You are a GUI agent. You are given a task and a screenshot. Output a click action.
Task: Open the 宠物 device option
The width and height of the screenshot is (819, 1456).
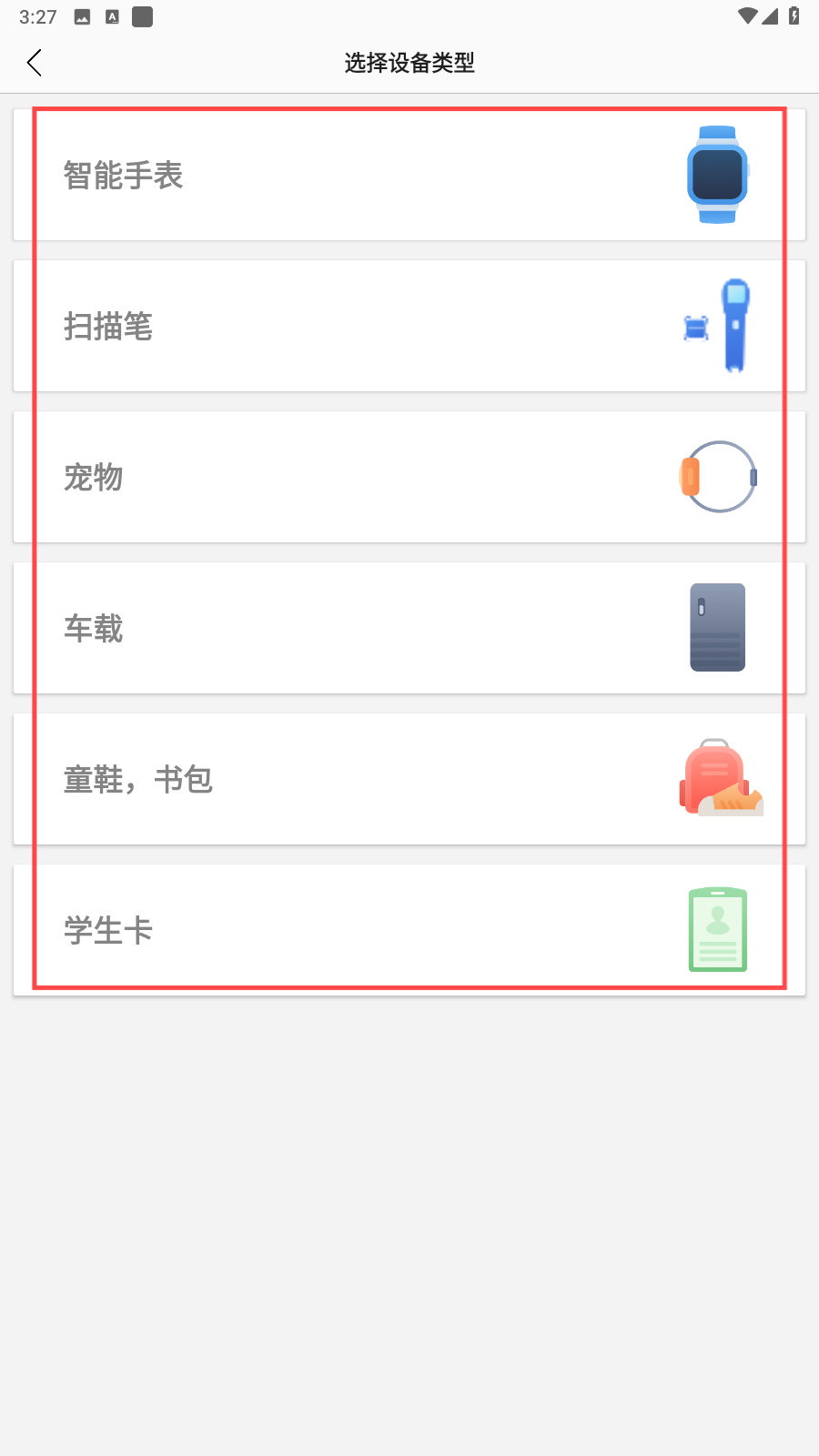pos(409,477)
